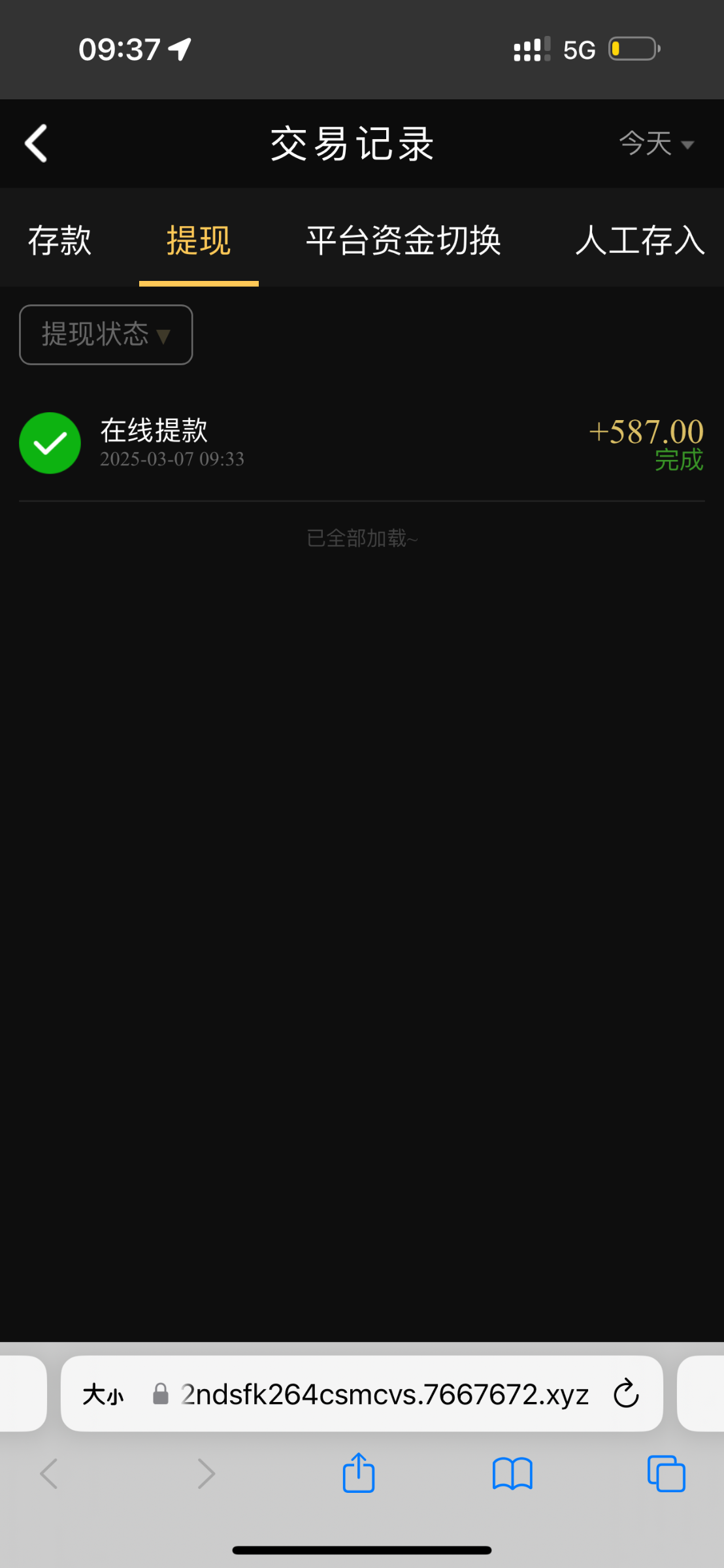Open the 大小 page settings menu

(103, 1395)
